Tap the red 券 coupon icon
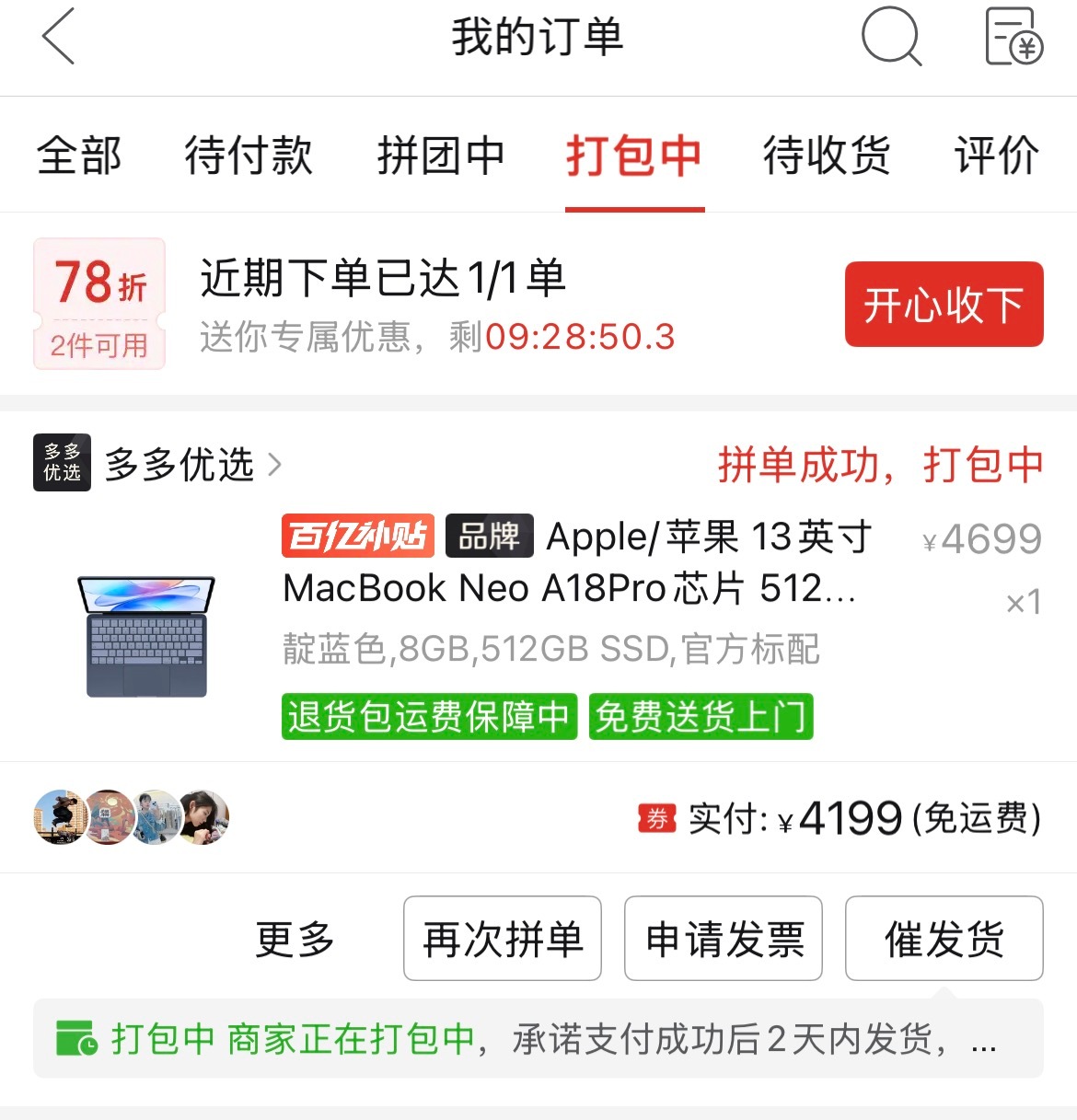The width and height of the screenshot is (1077, 1120). tap(656, 817)
